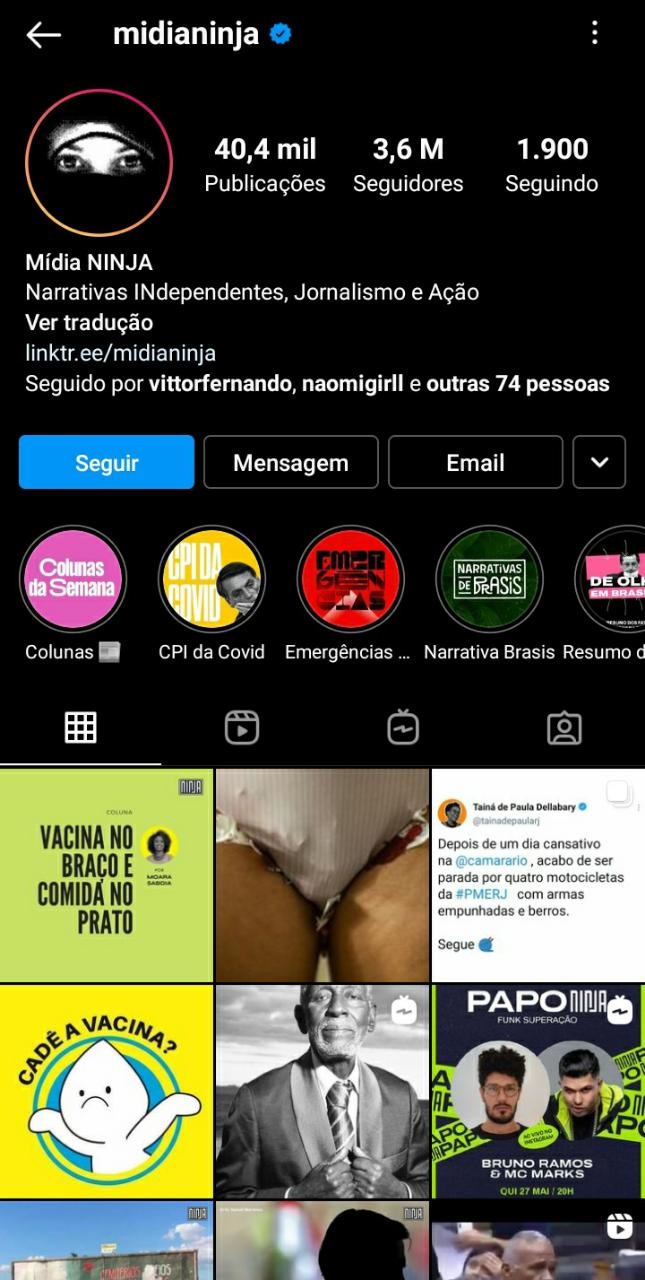Open the CPI da Covid highlight
Image resolution: width=645 pixels, height=1280 pixels.
pyautogui.click(x=212, y=579)
